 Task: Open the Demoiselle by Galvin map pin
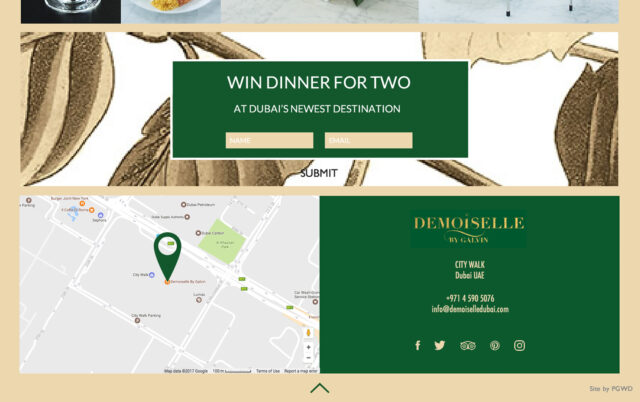pyautogui.click(x=168, y=253)
